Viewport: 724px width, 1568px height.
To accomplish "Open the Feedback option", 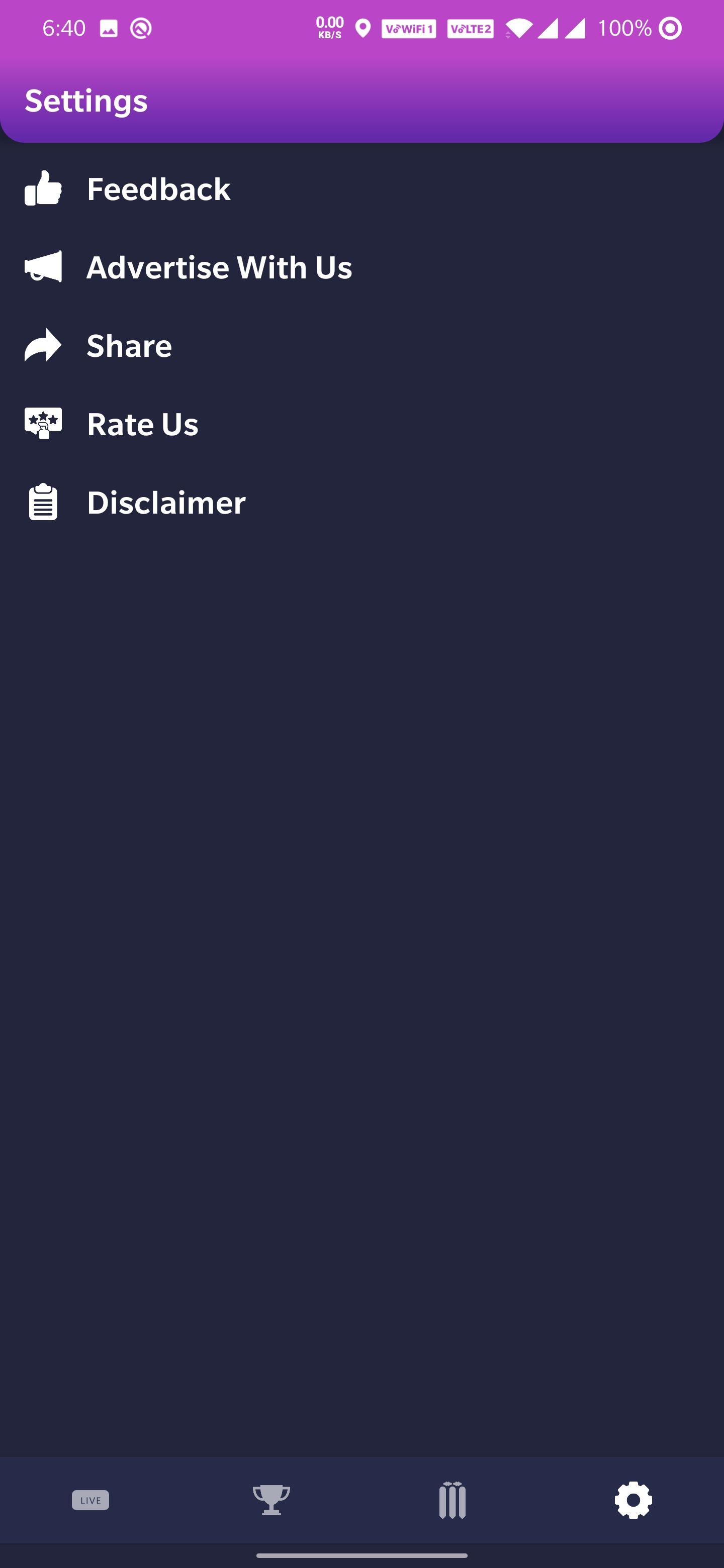I will [158, 188].
